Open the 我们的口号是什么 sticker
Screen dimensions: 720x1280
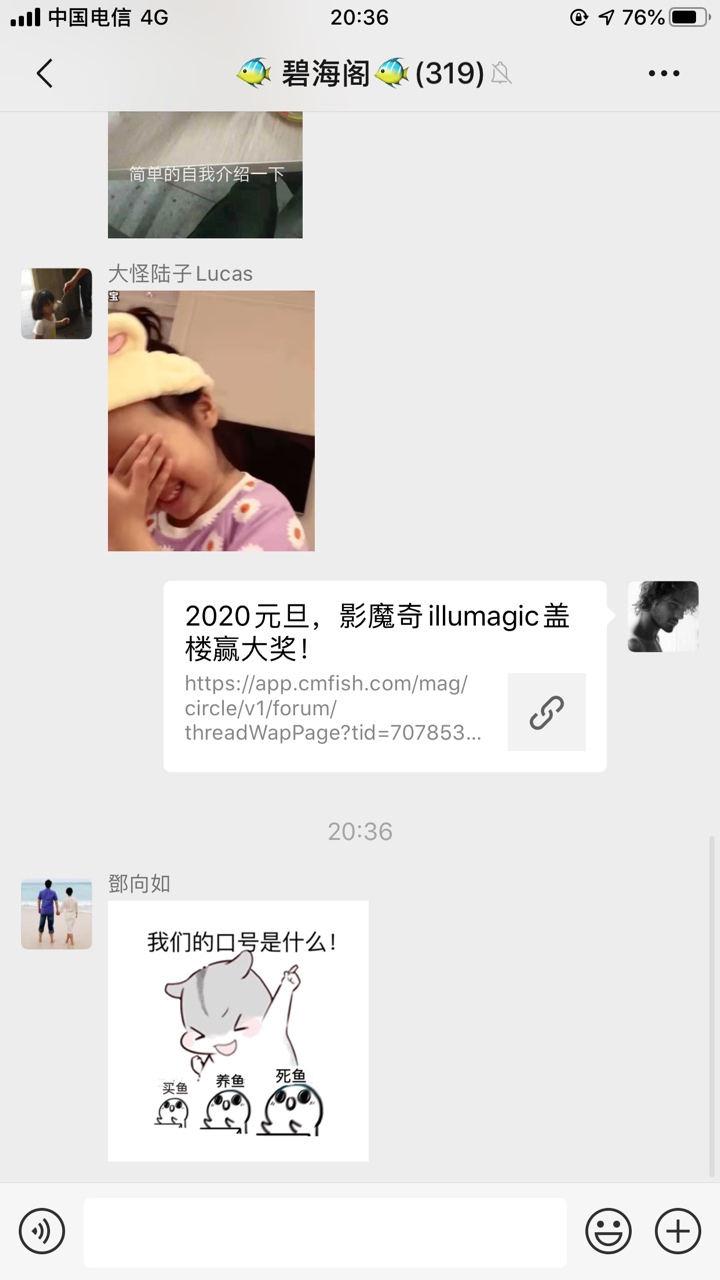(238, 1030)
